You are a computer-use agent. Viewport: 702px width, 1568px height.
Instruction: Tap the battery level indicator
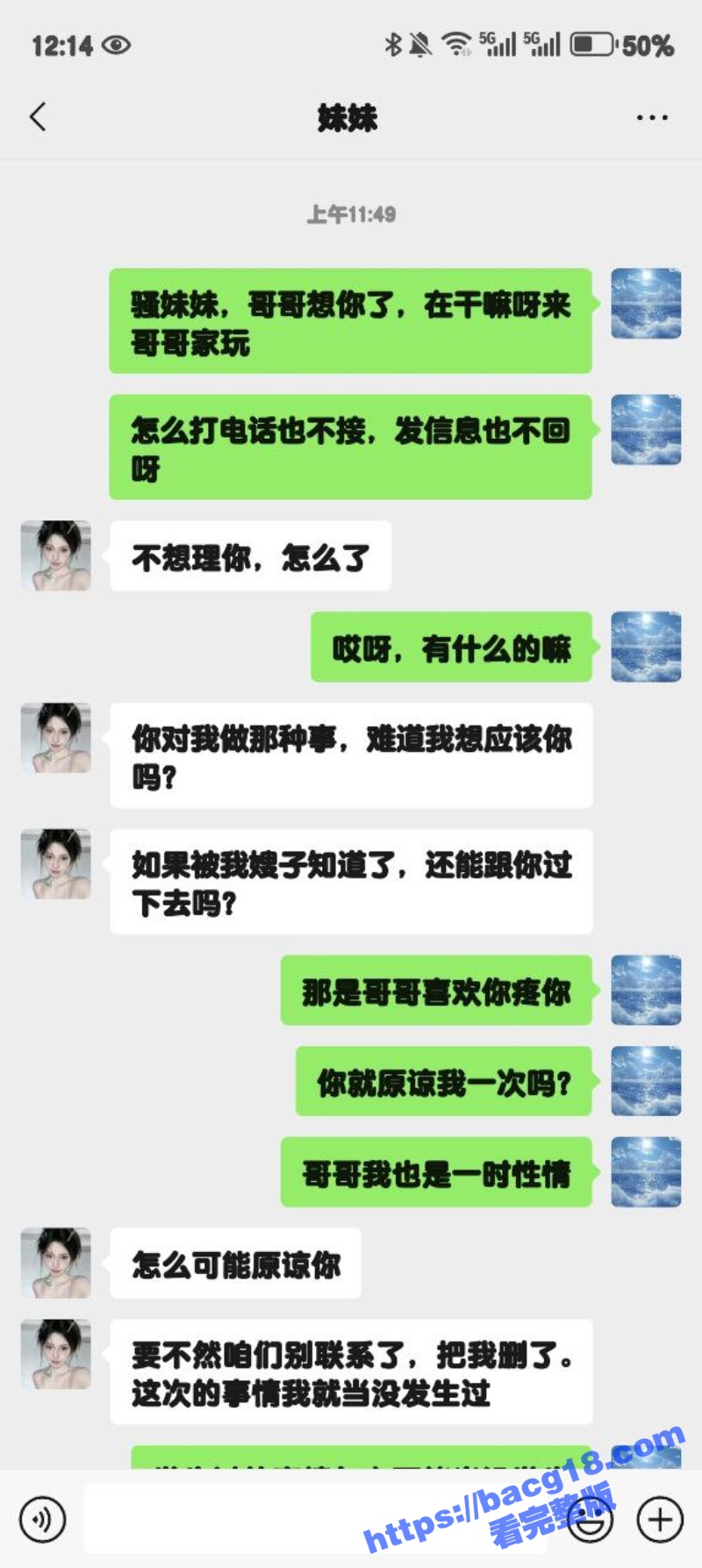[x=594, y=42]
